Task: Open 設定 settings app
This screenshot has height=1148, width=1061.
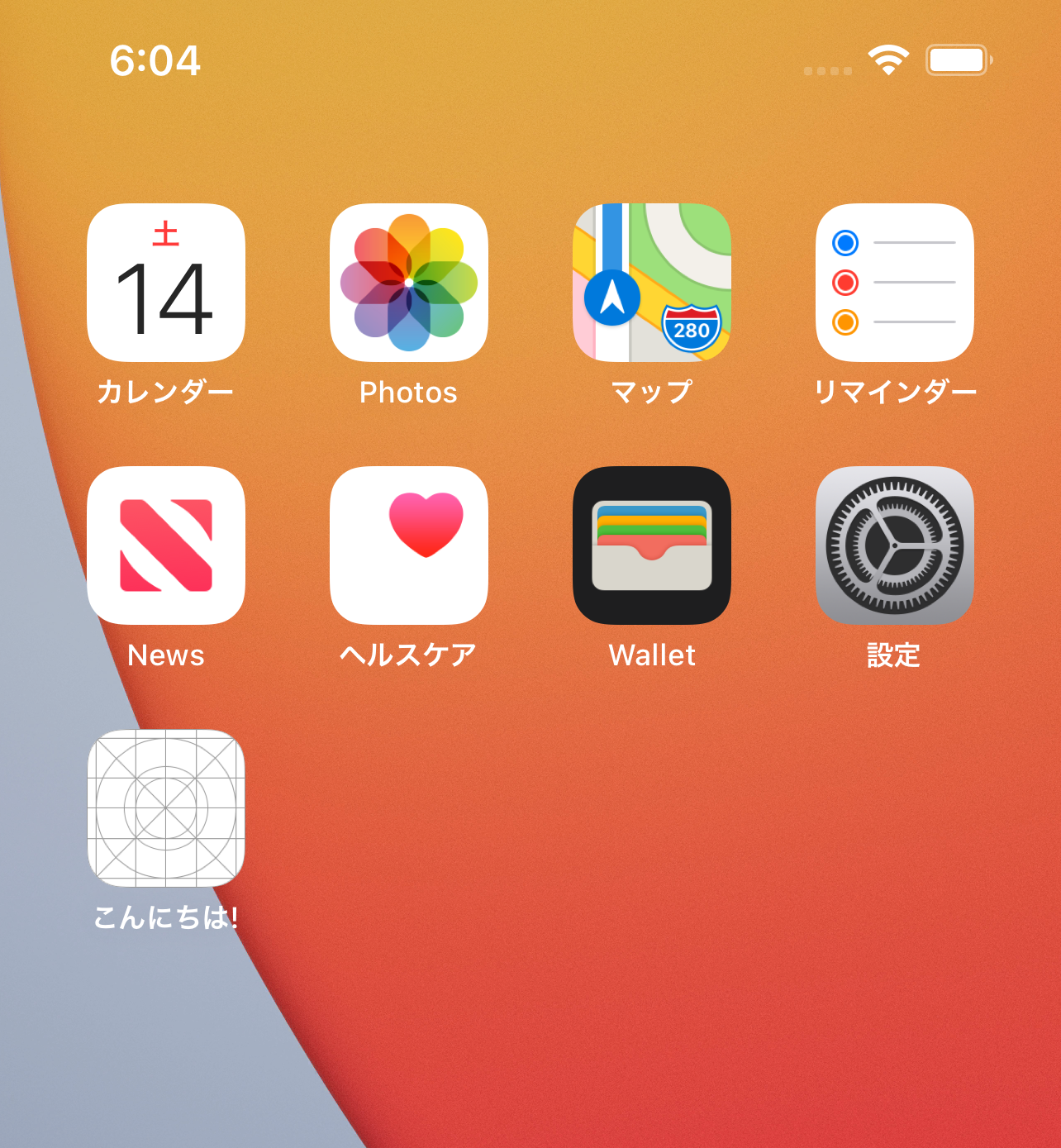Action: click(895, 545)
